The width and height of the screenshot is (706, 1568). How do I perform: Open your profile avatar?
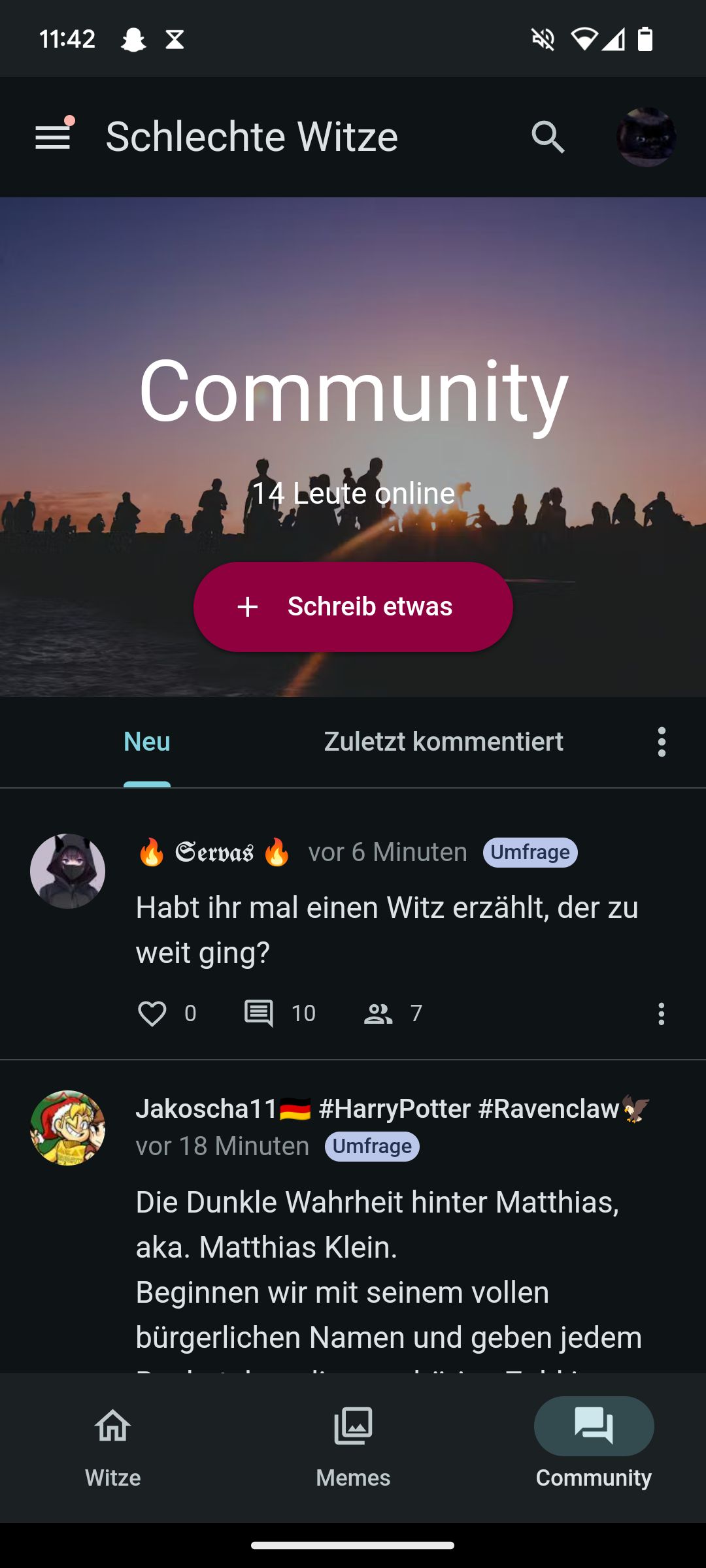[646, 137]
